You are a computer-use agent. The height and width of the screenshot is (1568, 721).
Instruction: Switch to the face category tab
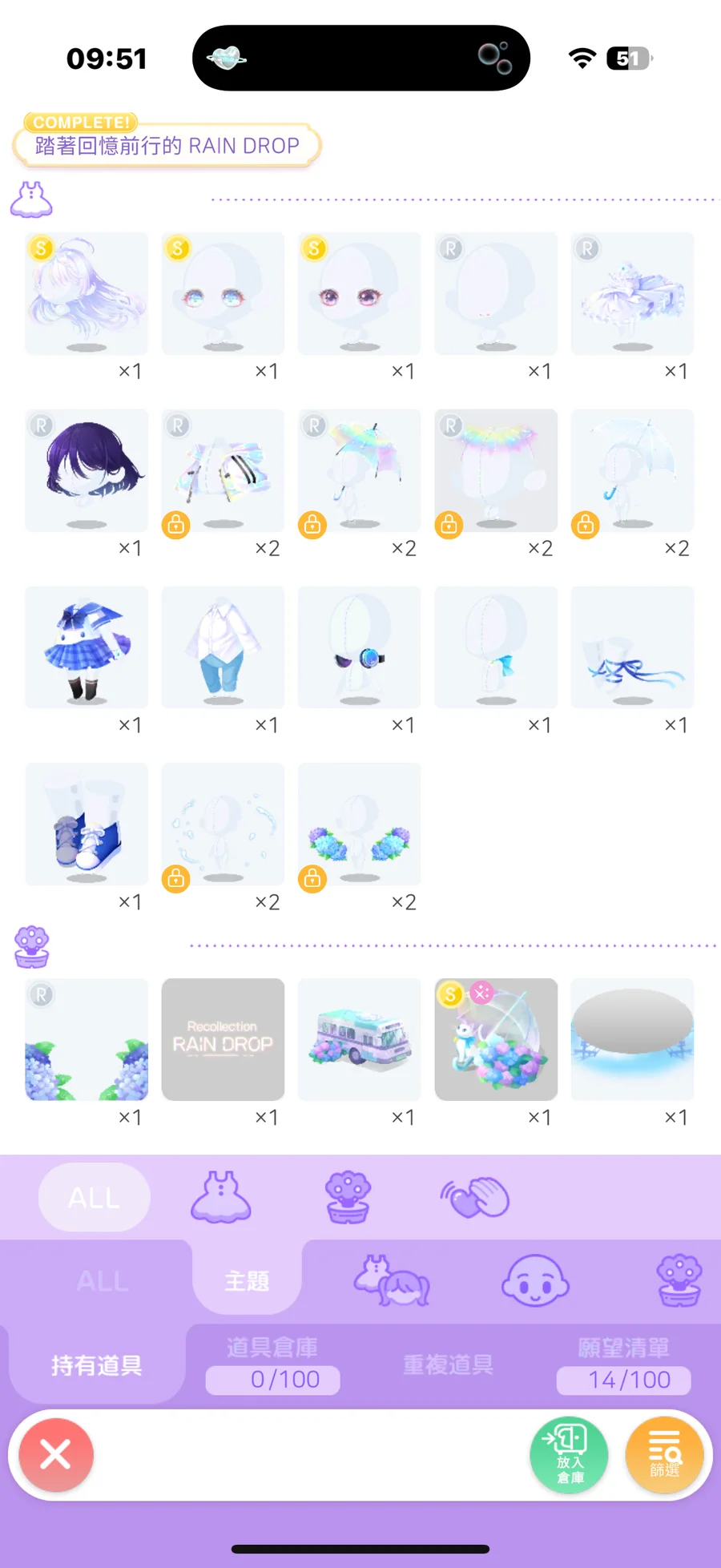click(535, 1280)
